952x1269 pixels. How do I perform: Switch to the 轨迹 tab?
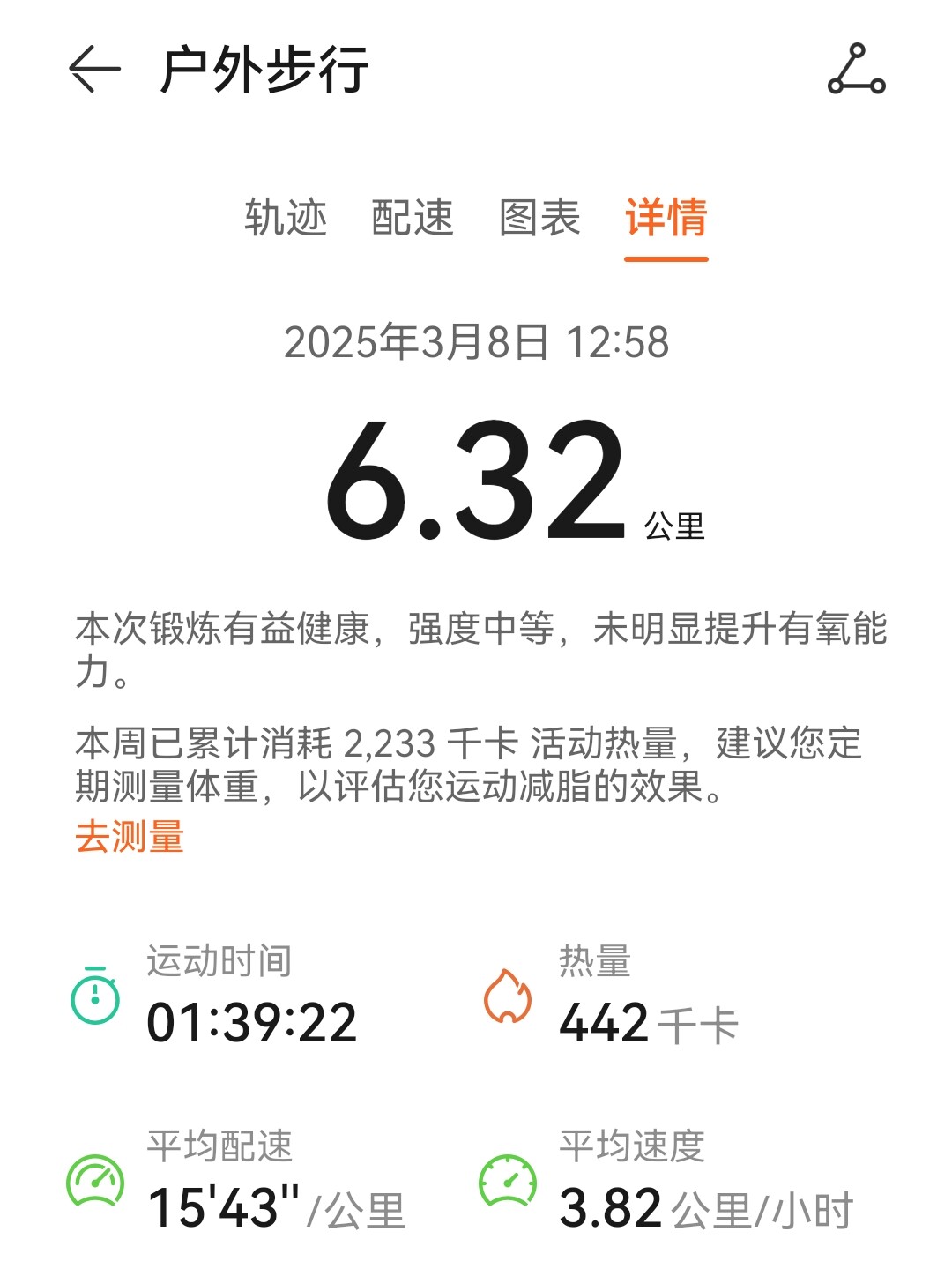point(286,217)
